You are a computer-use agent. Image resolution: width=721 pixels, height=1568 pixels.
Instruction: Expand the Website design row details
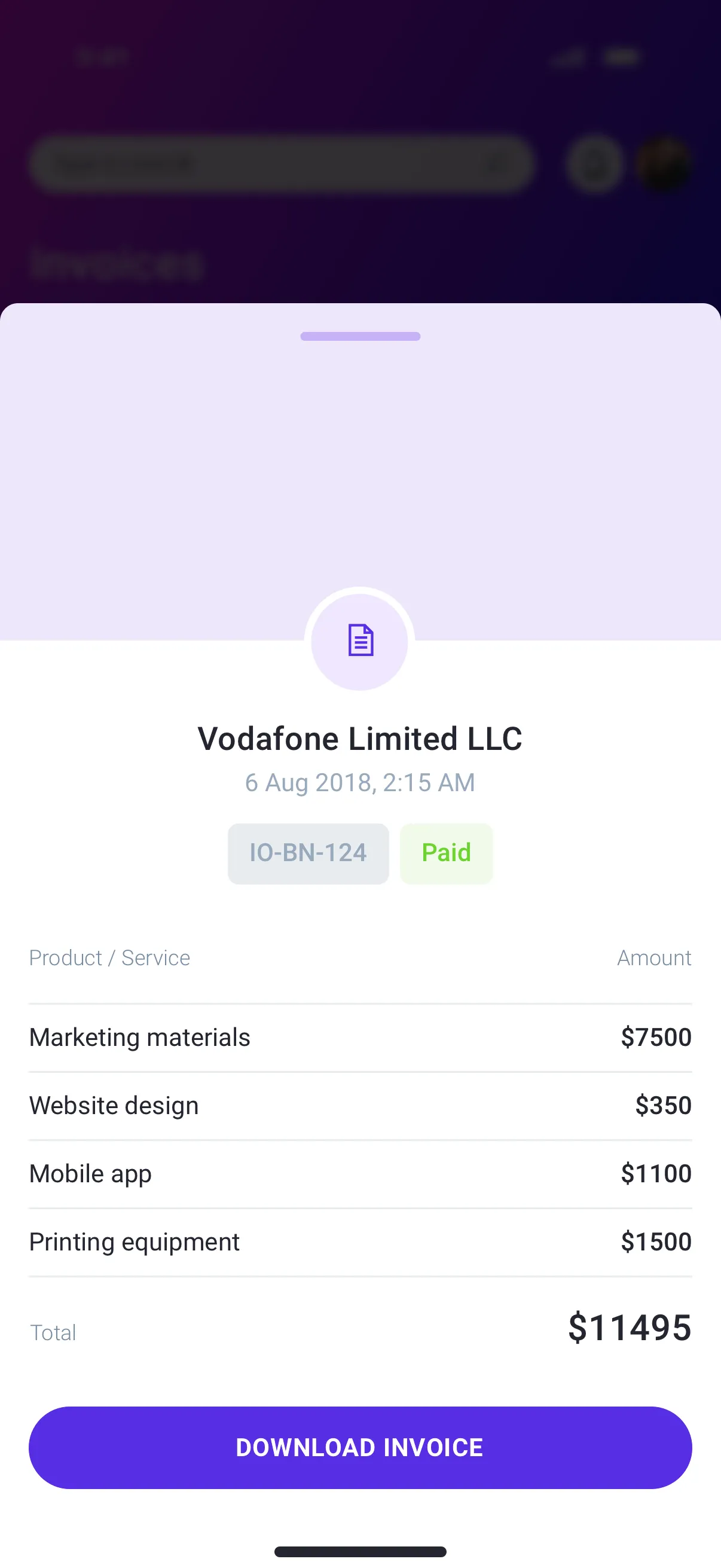[360, 1105]
